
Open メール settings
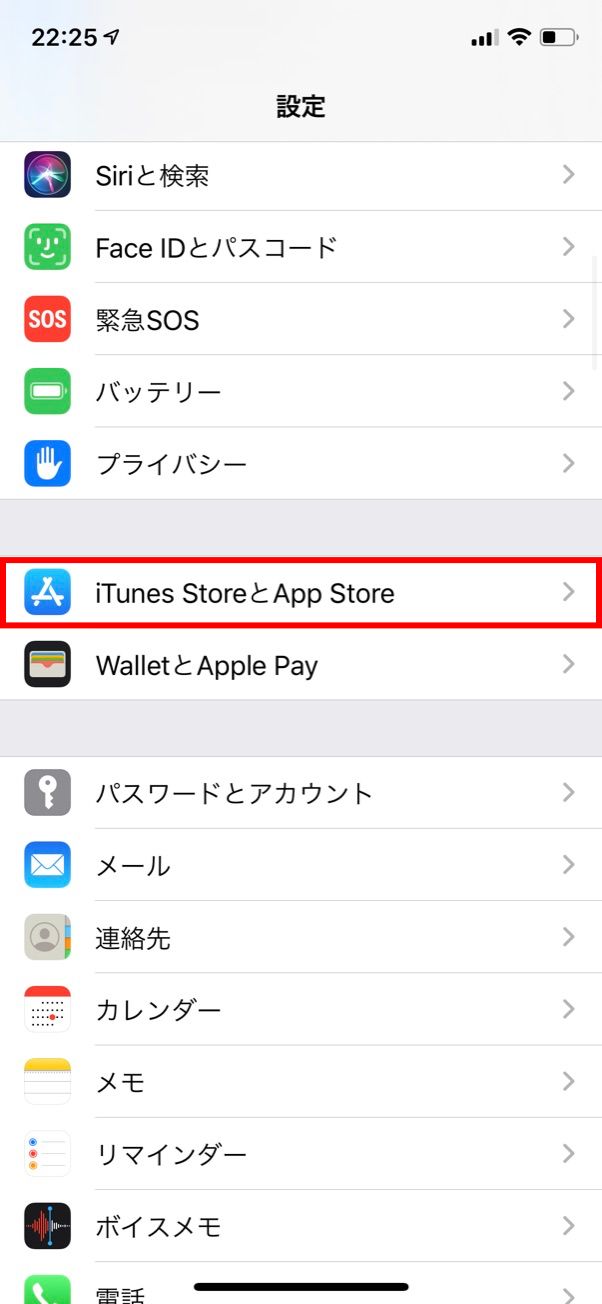(300, 865)
